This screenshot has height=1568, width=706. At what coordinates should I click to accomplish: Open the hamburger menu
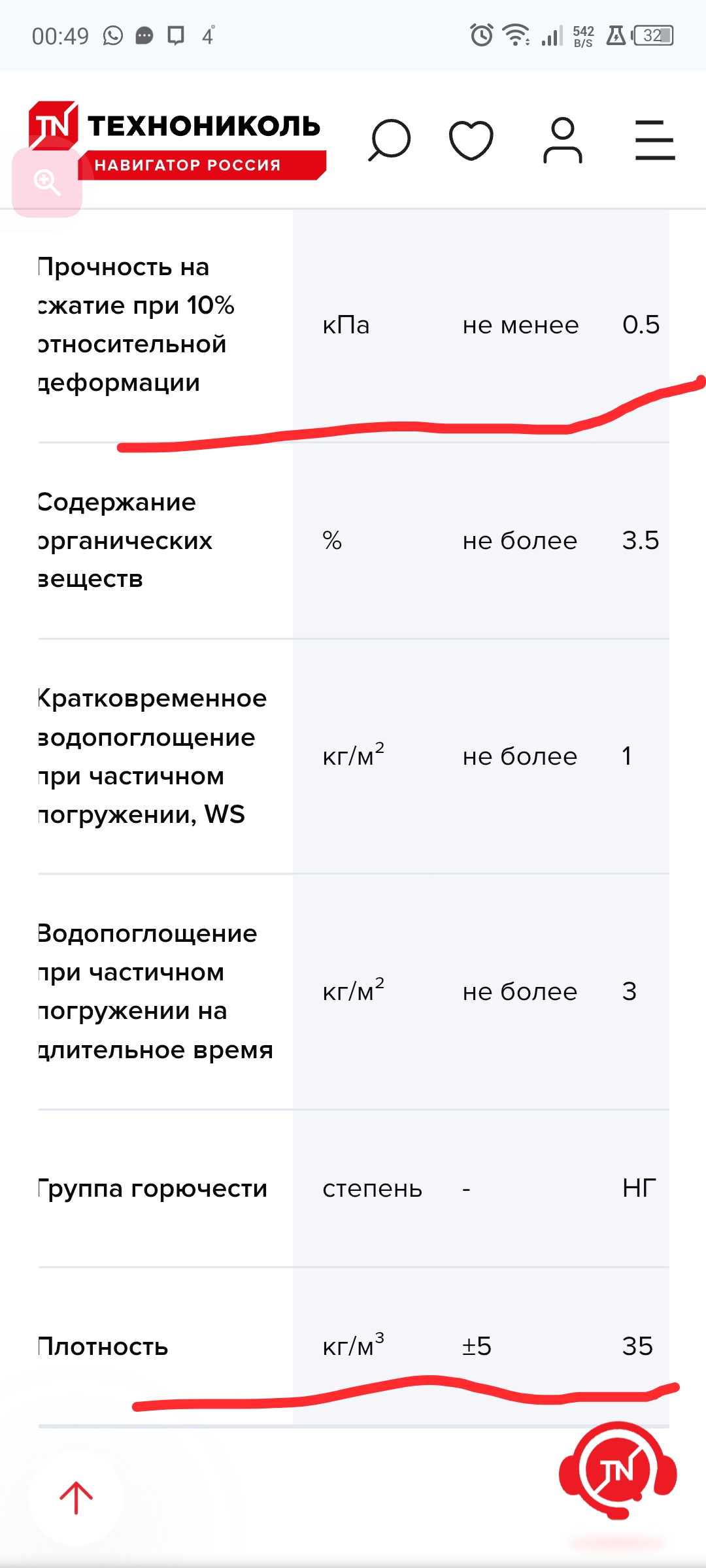(x=654, y=140)
